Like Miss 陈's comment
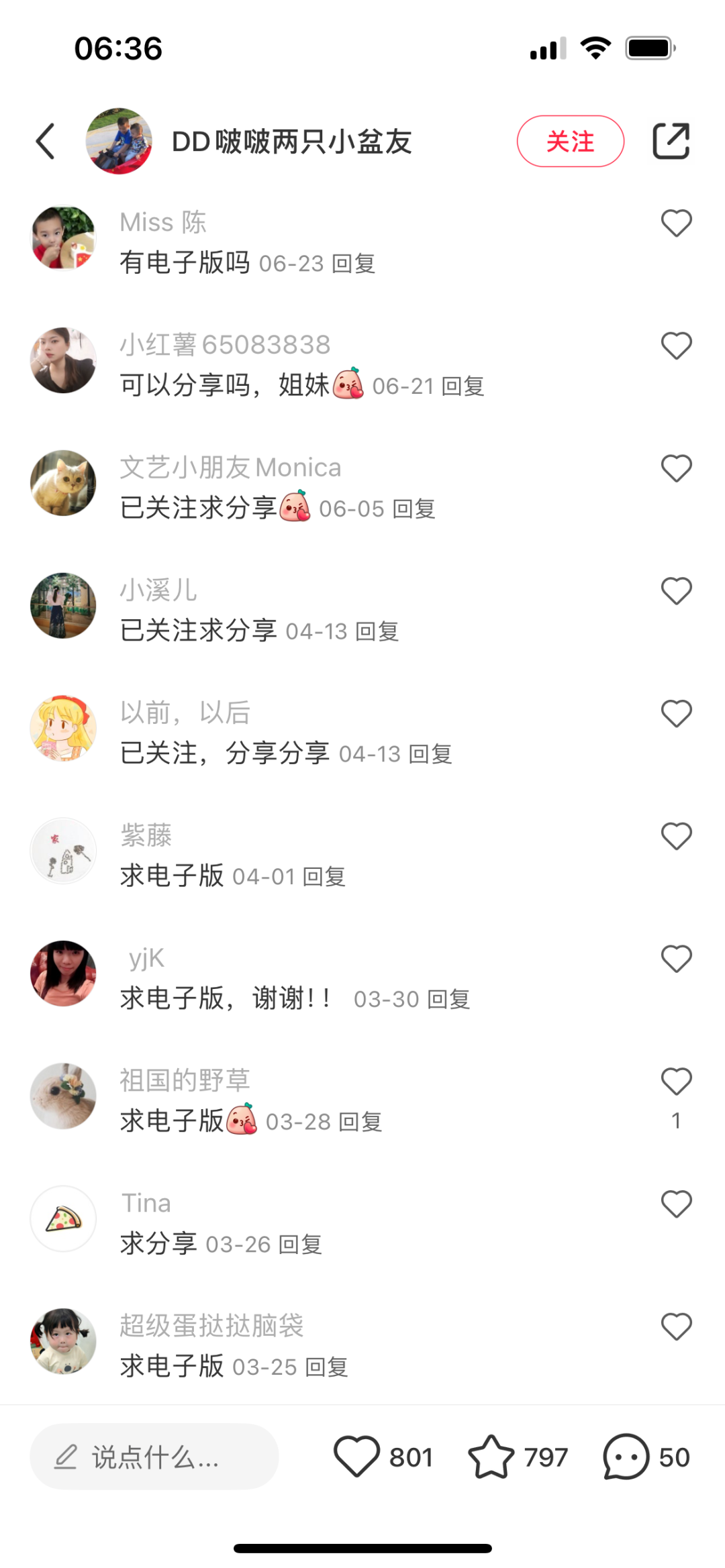The image size is (725, 1568). point(676,223)
